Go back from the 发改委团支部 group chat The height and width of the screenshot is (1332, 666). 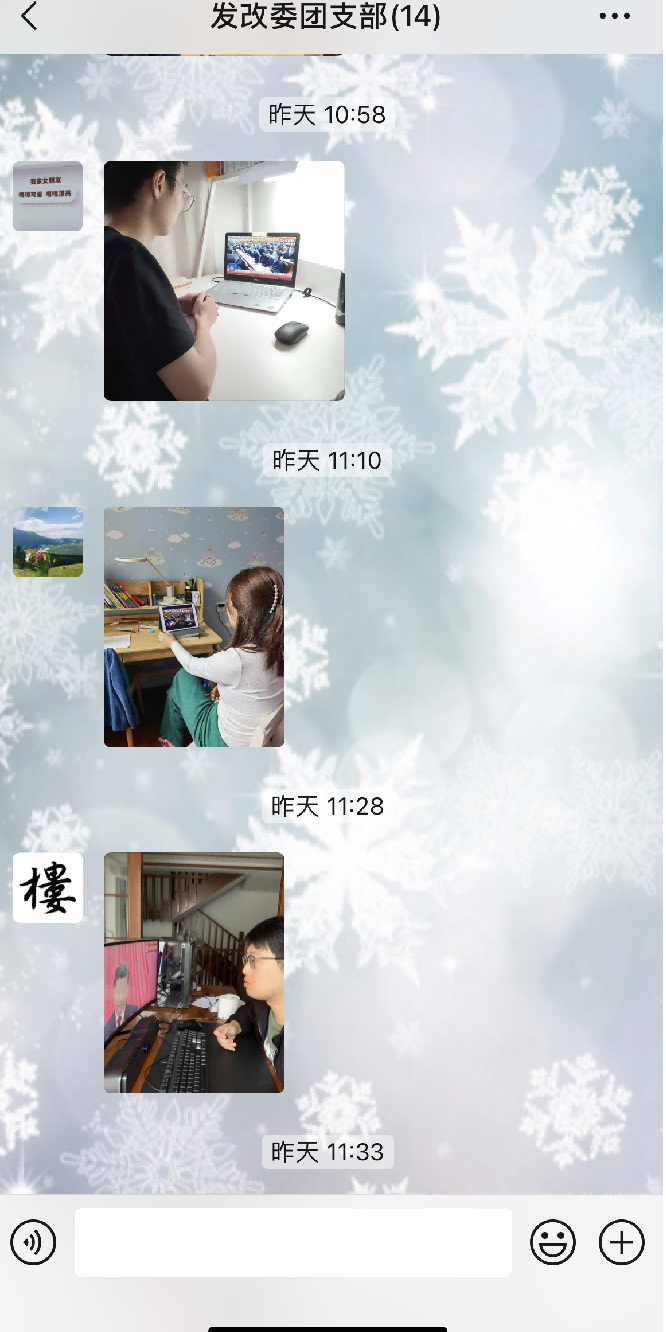tap(29, 17)
